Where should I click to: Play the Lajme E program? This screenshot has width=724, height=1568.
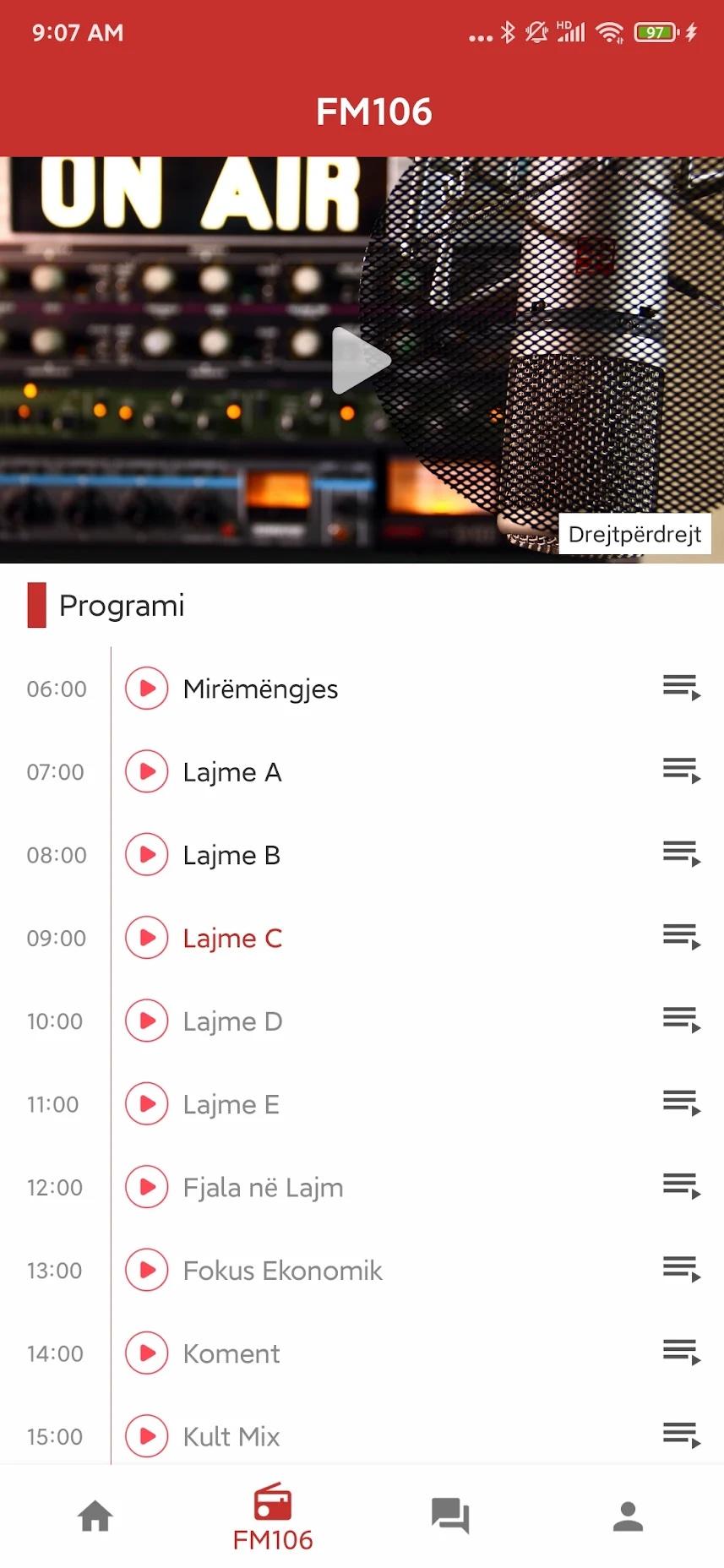click(147, 1104)
